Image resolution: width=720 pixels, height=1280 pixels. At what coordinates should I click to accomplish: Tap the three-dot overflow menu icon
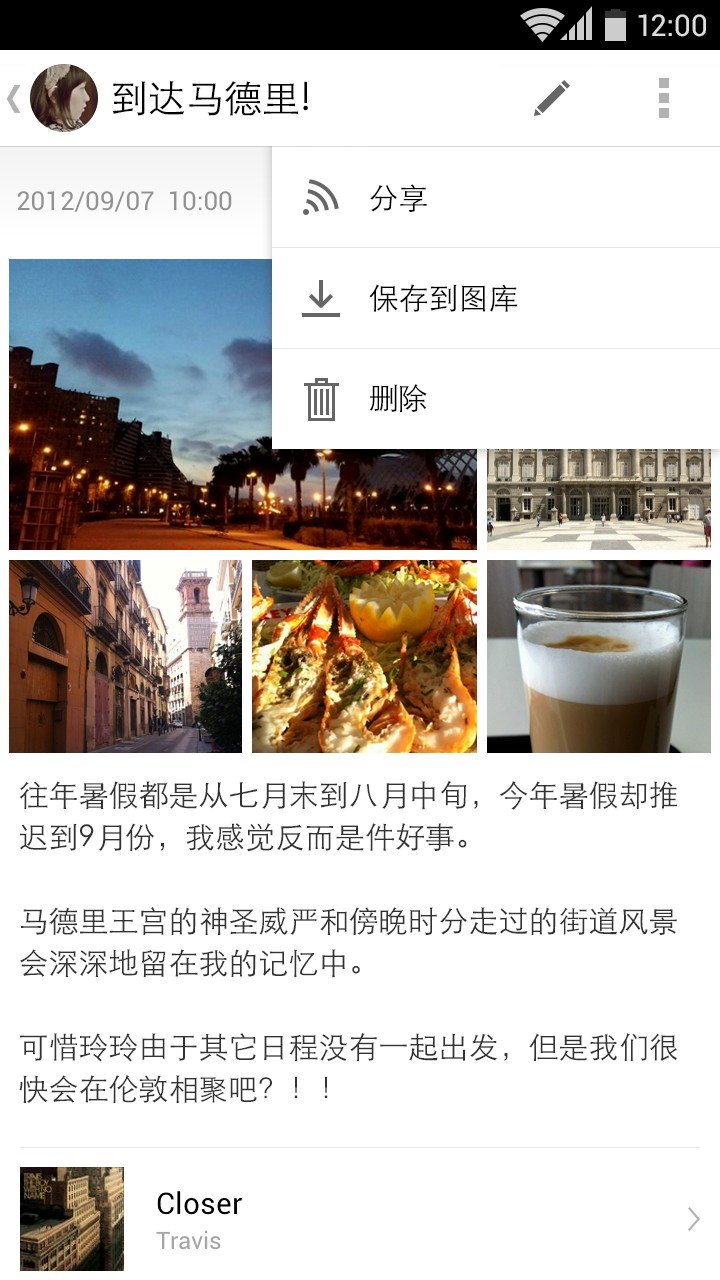pyautogui.click(x=663, y=98)
